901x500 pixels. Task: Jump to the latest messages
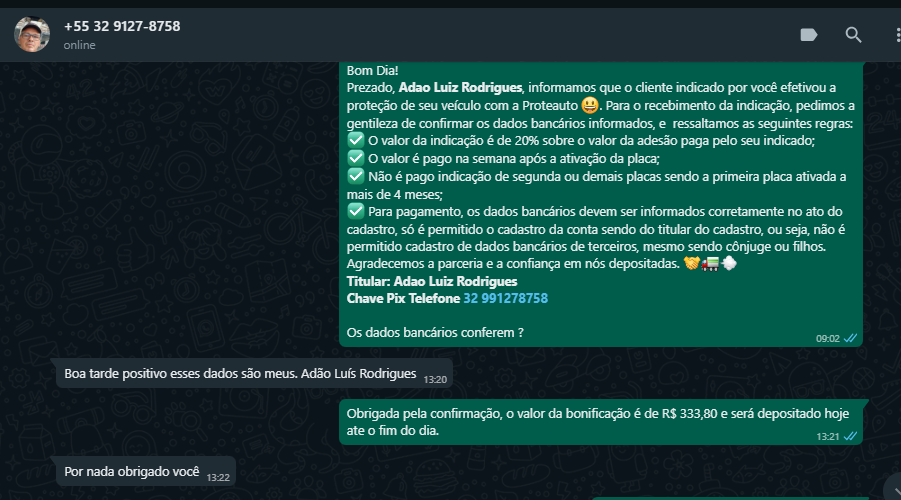tap(893, 487)
